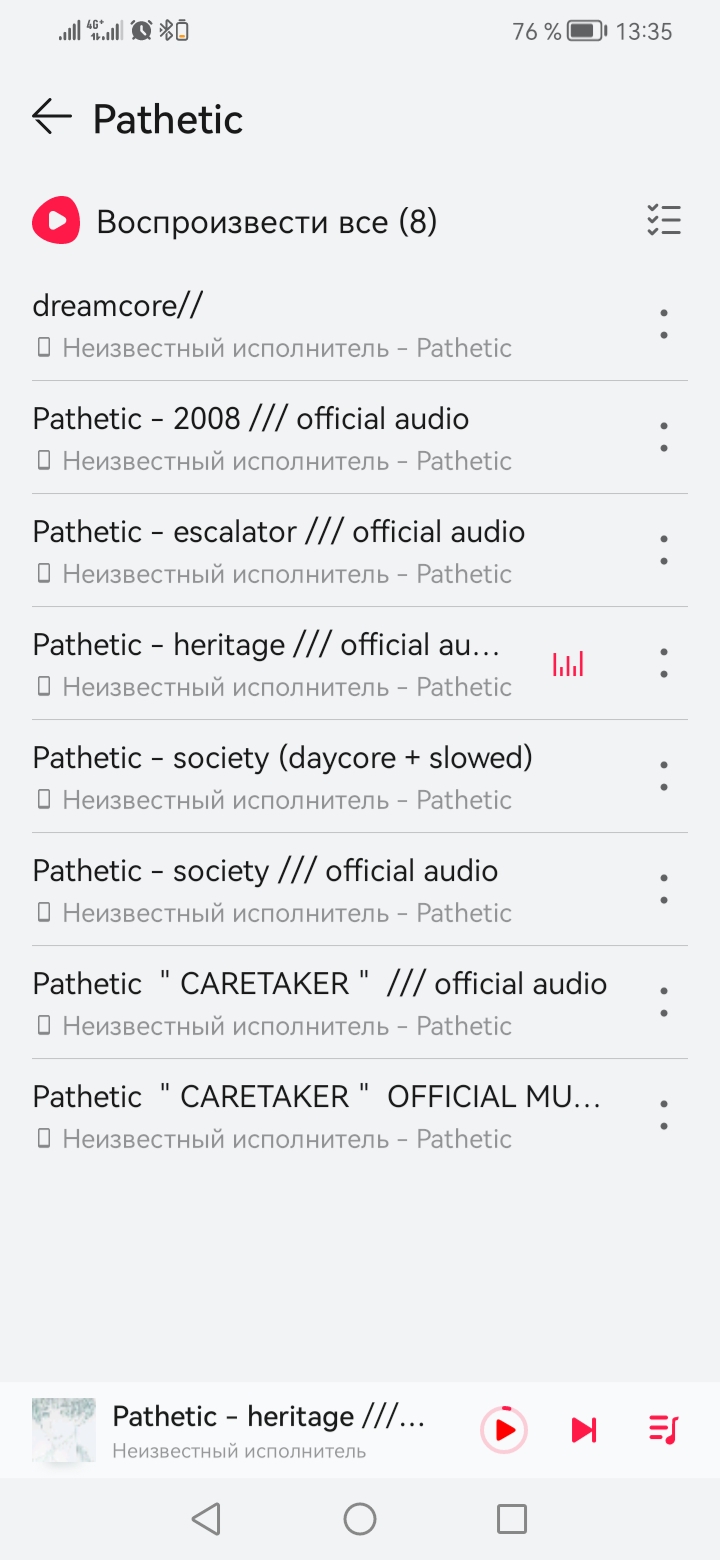Play Pathetic - escalator /// official audio
This screenshot has height=1560, width=720.
330,551
